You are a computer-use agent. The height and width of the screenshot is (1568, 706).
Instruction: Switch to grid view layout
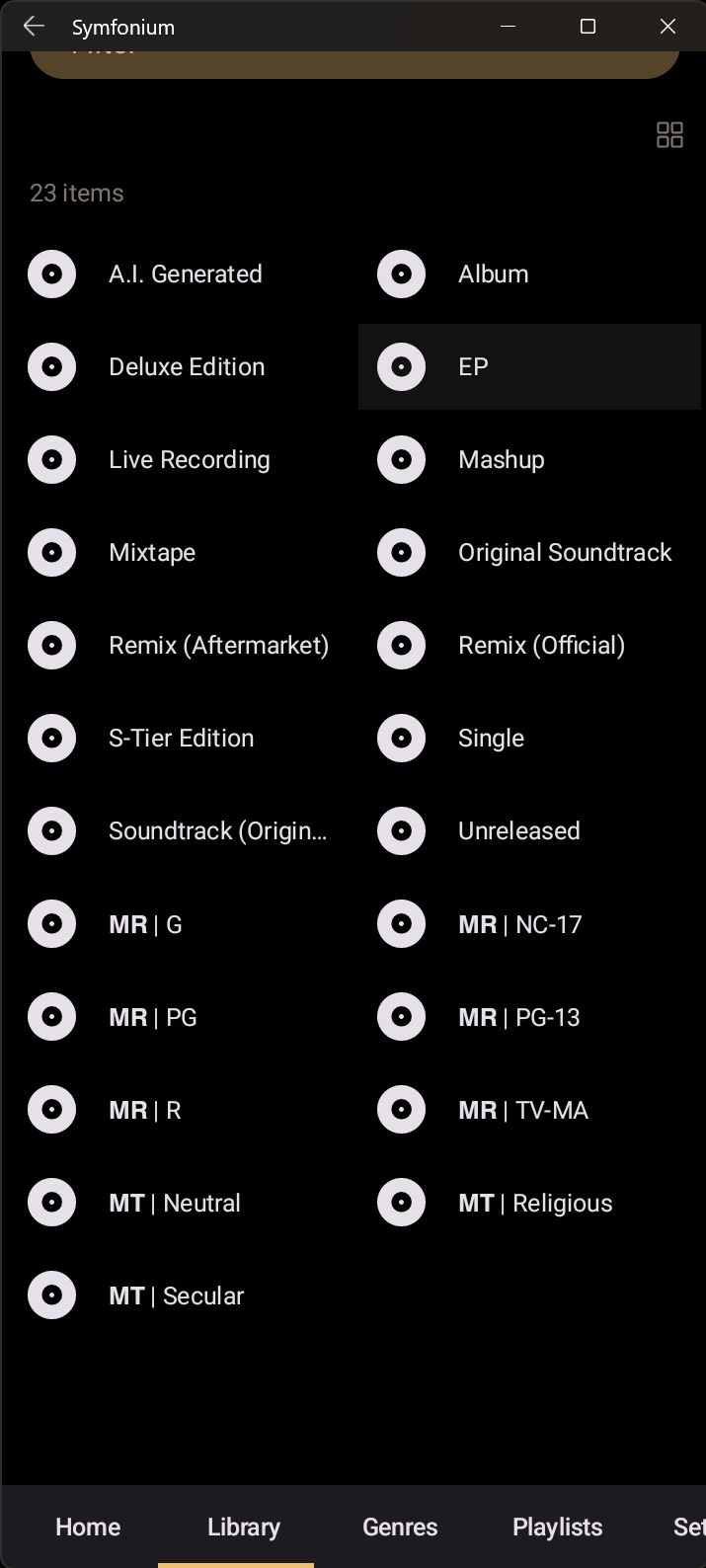click(x=669, y=135)
